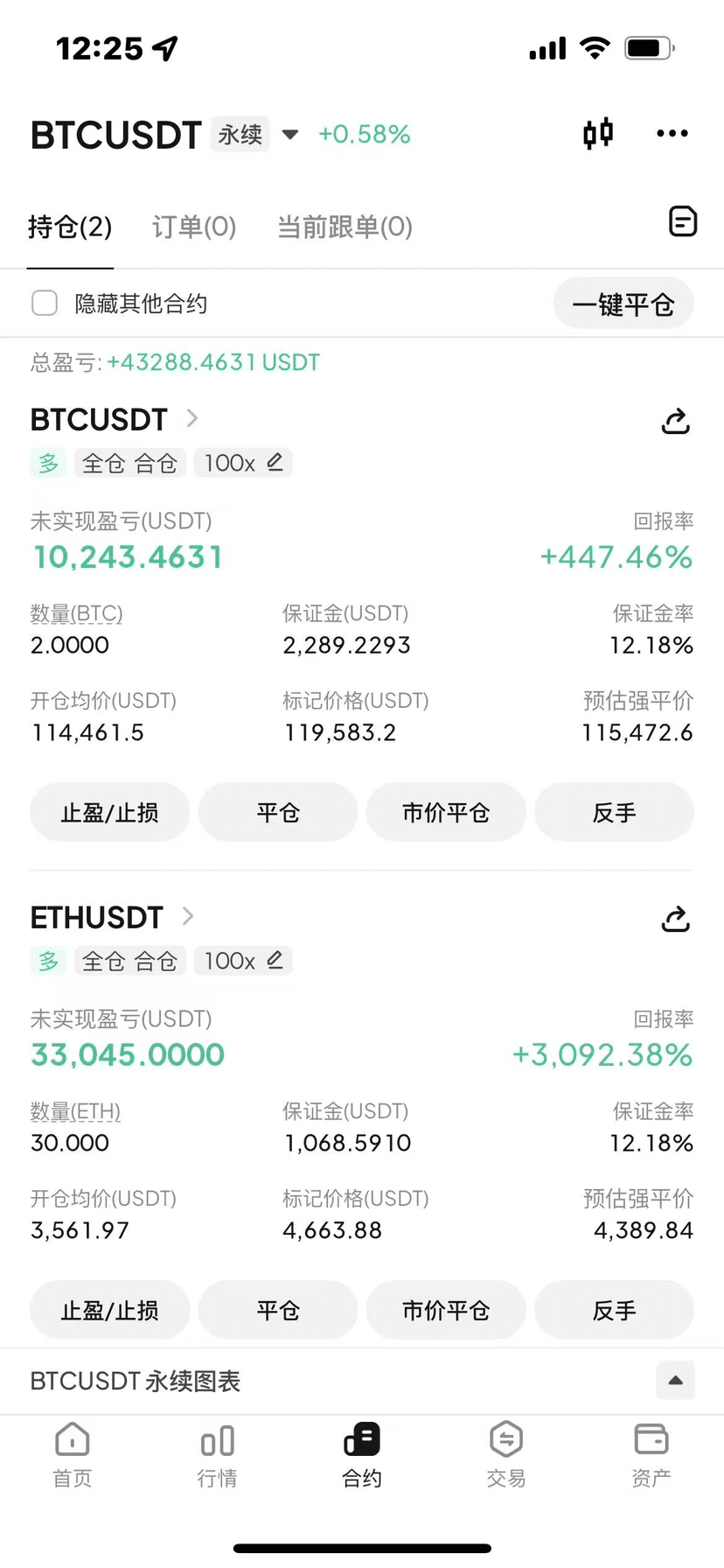Open the three-dot overflow menu
This screenshot has height=1568, width=724.
672,134
